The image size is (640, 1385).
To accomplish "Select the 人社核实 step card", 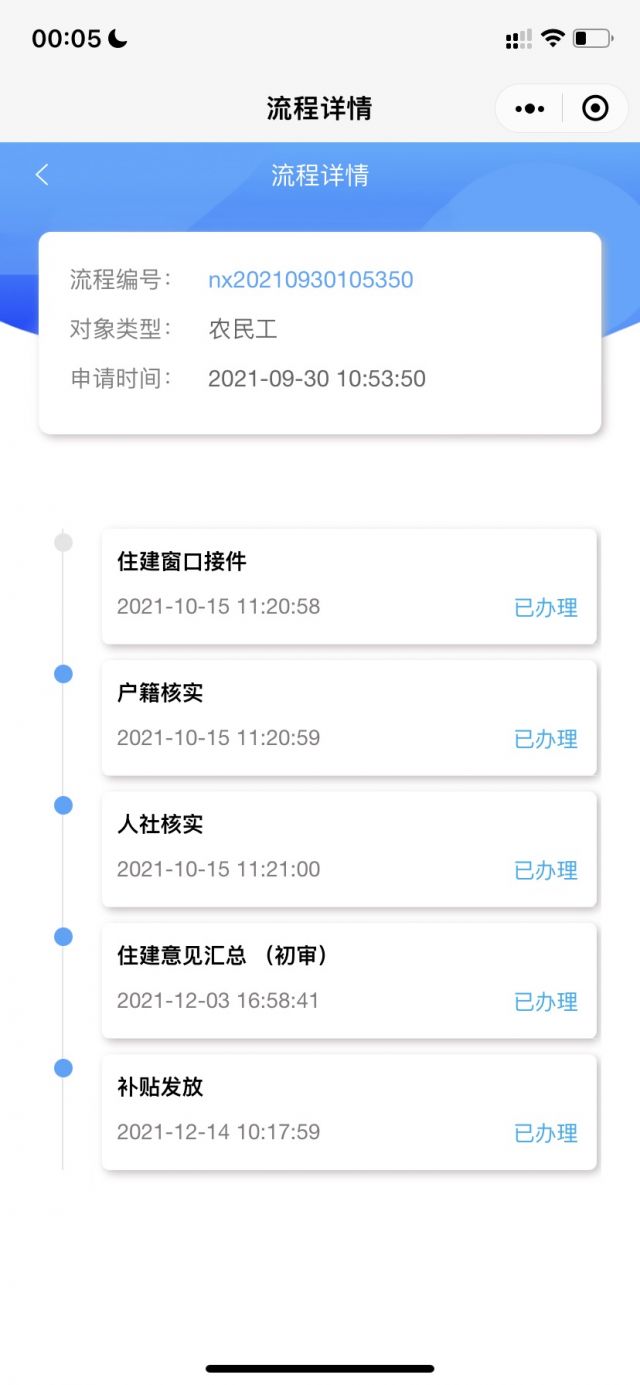I will click(349, 849).
